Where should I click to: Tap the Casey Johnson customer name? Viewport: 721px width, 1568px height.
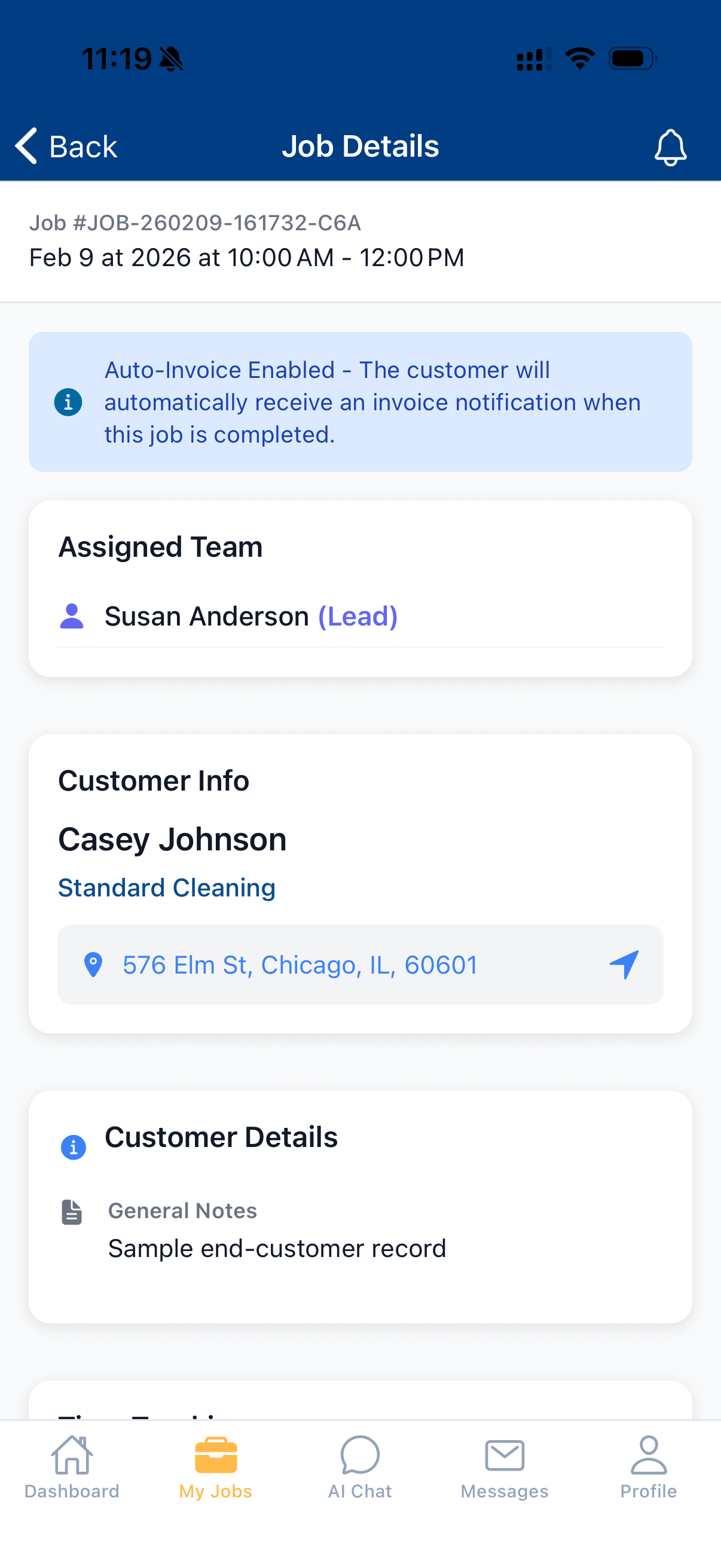tap(172, 838)
